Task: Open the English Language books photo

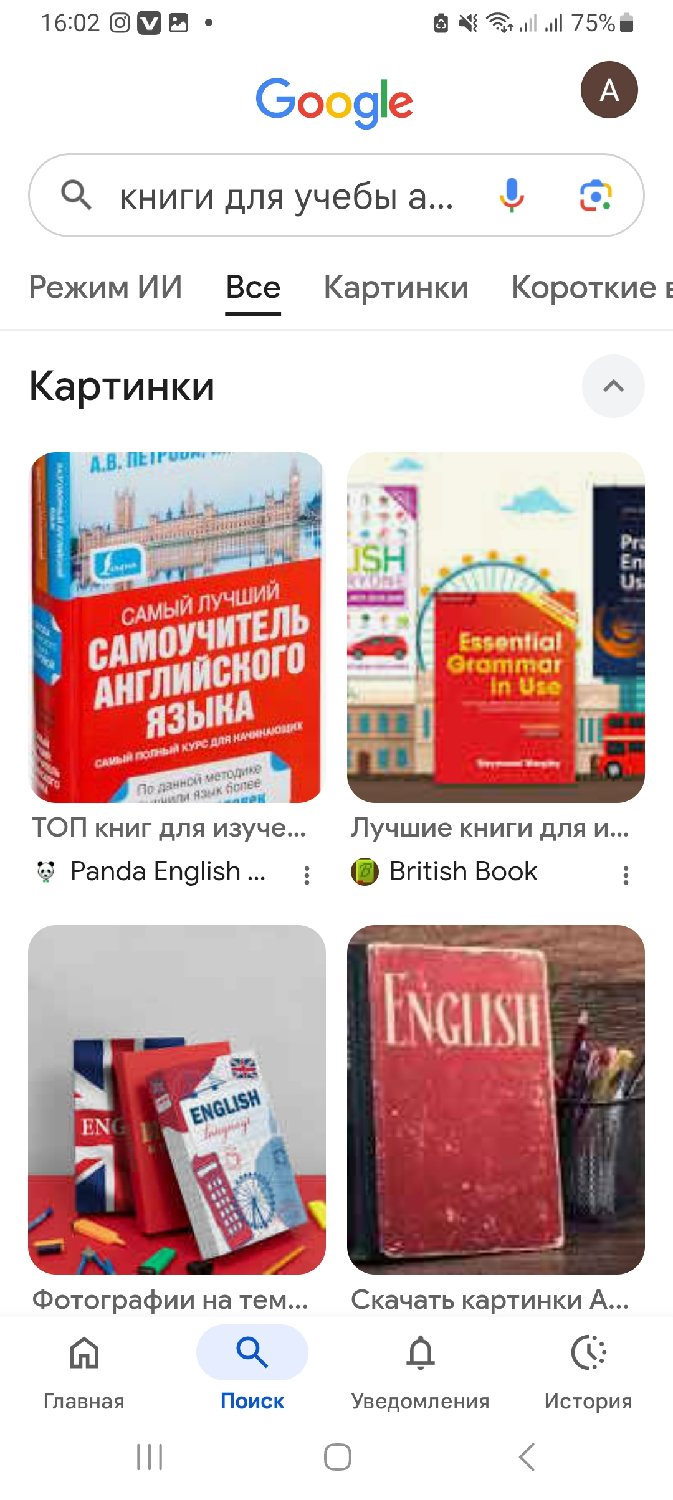Action: tap(176, 1098)
